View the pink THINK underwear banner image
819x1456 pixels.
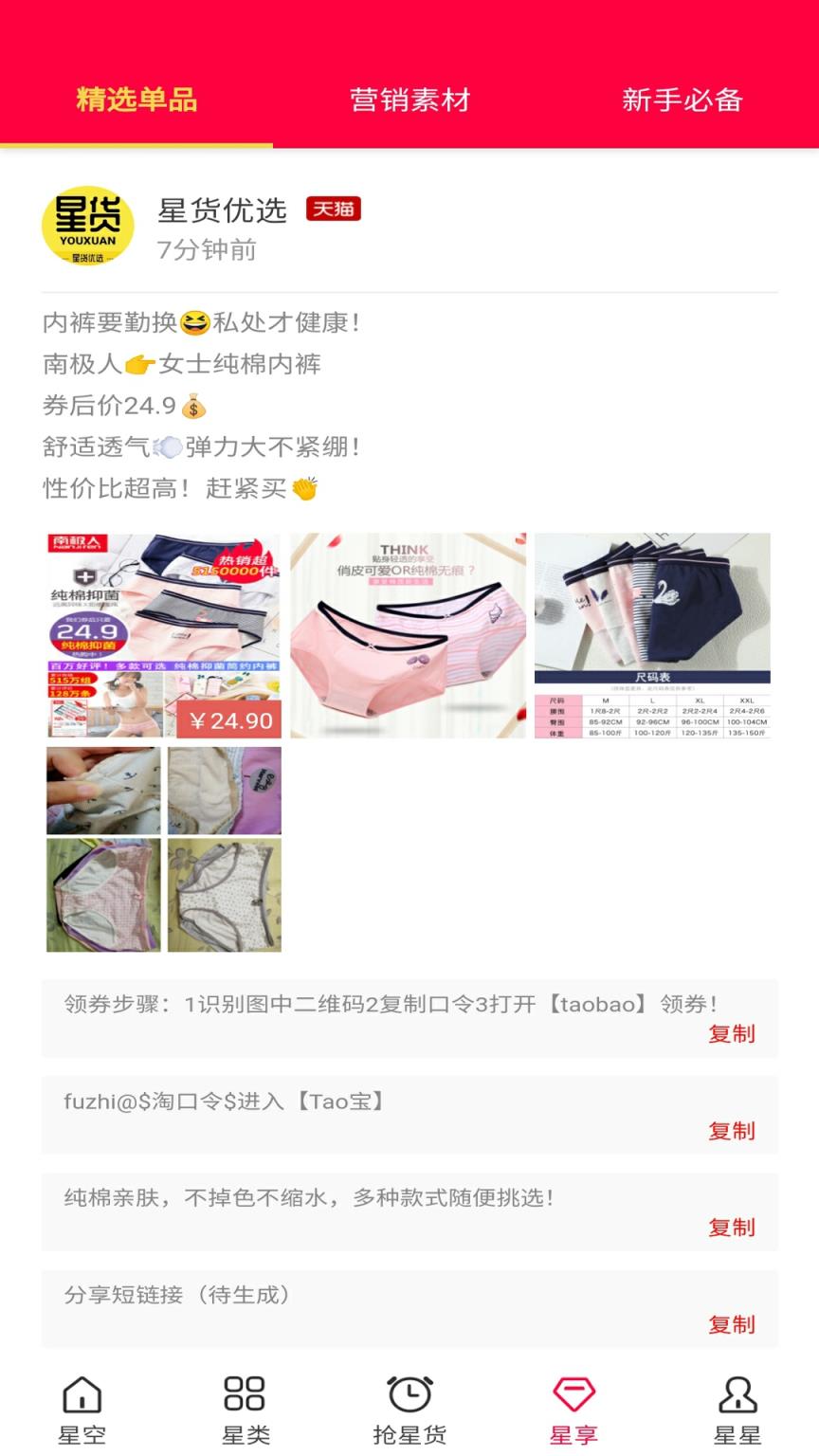coord(409,633)
